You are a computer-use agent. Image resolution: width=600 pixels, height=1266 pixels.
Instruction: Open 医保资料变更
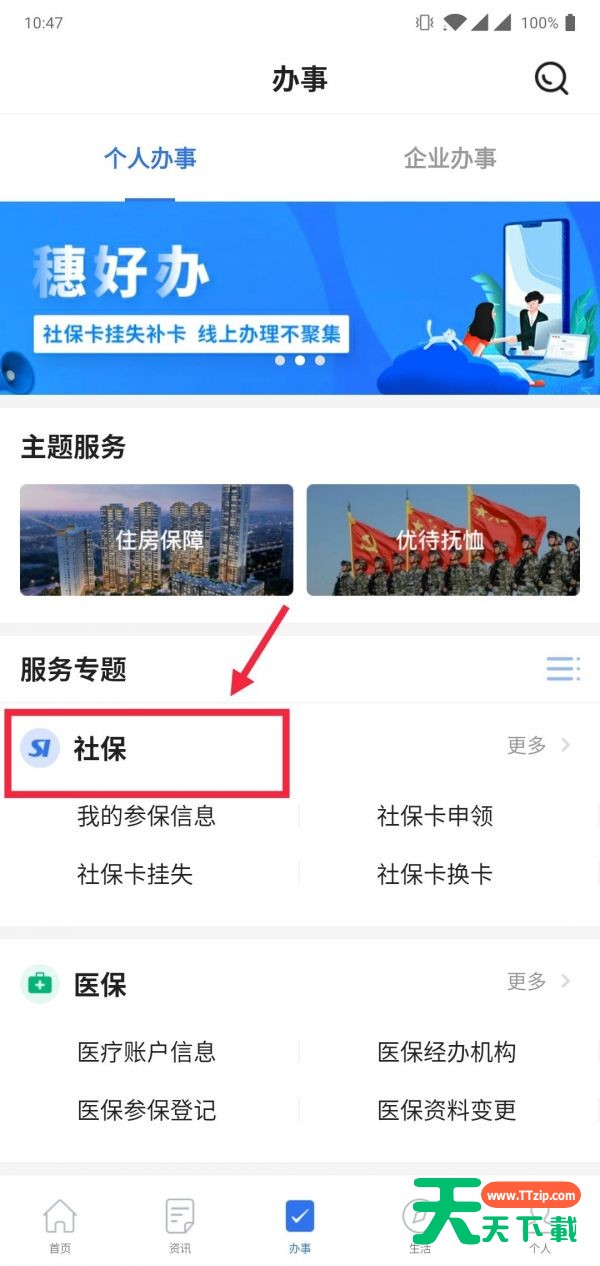click(x=447, y=1110)
